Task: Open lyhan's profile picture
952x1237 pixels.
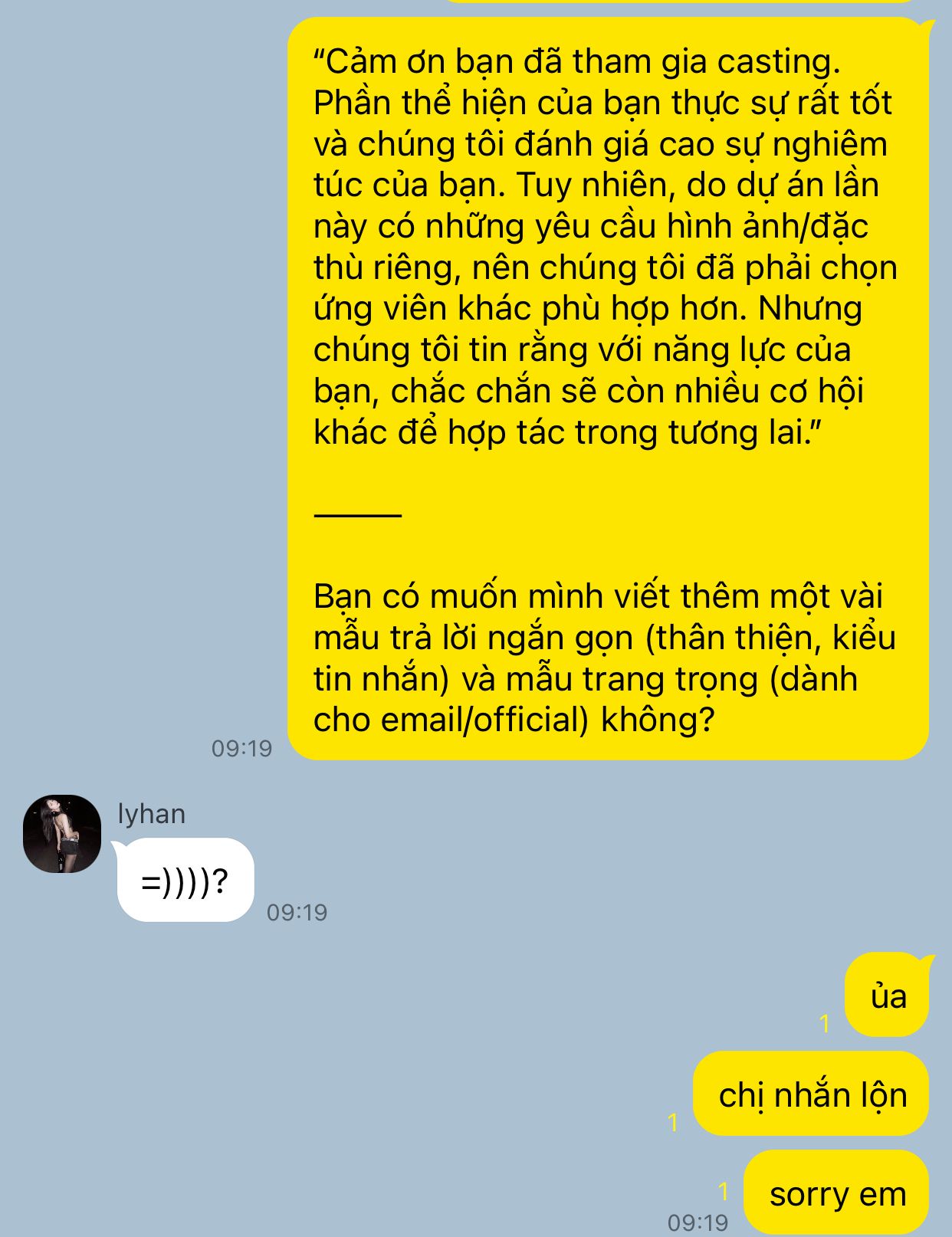Action: point(62,833)
